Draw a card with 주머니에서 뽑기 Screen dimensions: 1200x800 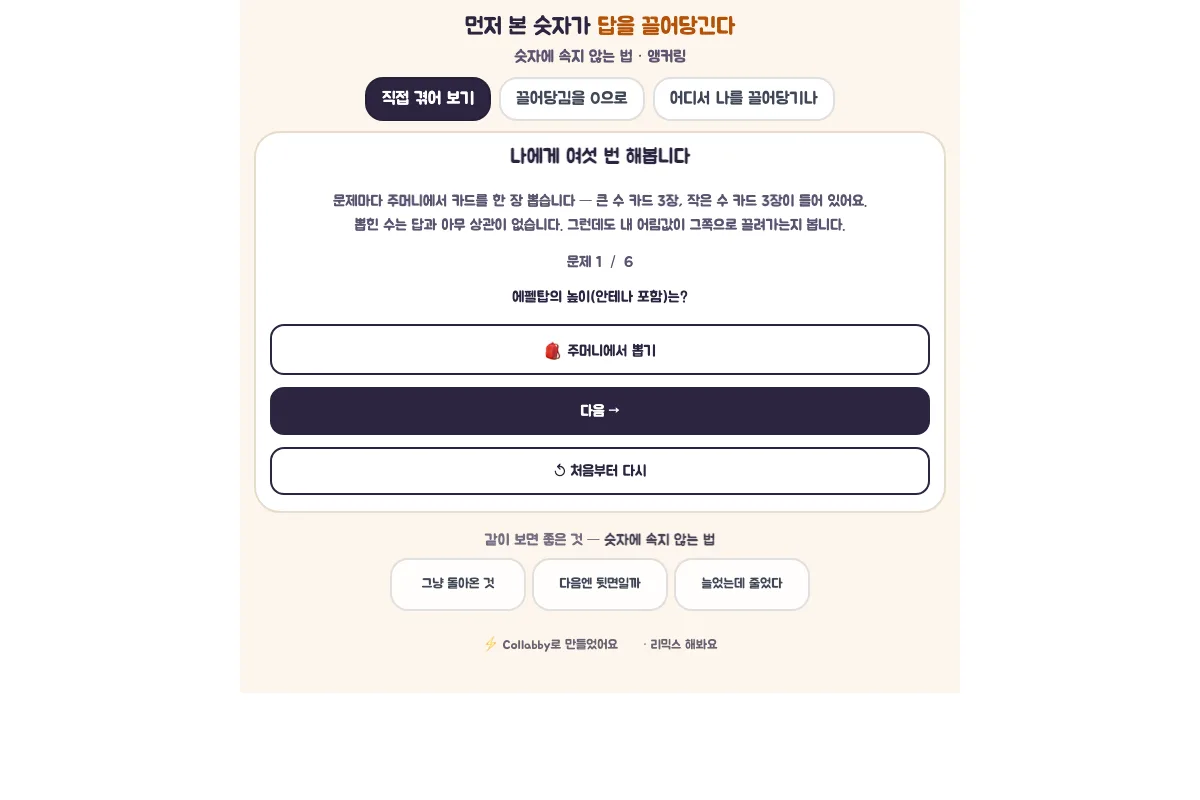point(600,350)
